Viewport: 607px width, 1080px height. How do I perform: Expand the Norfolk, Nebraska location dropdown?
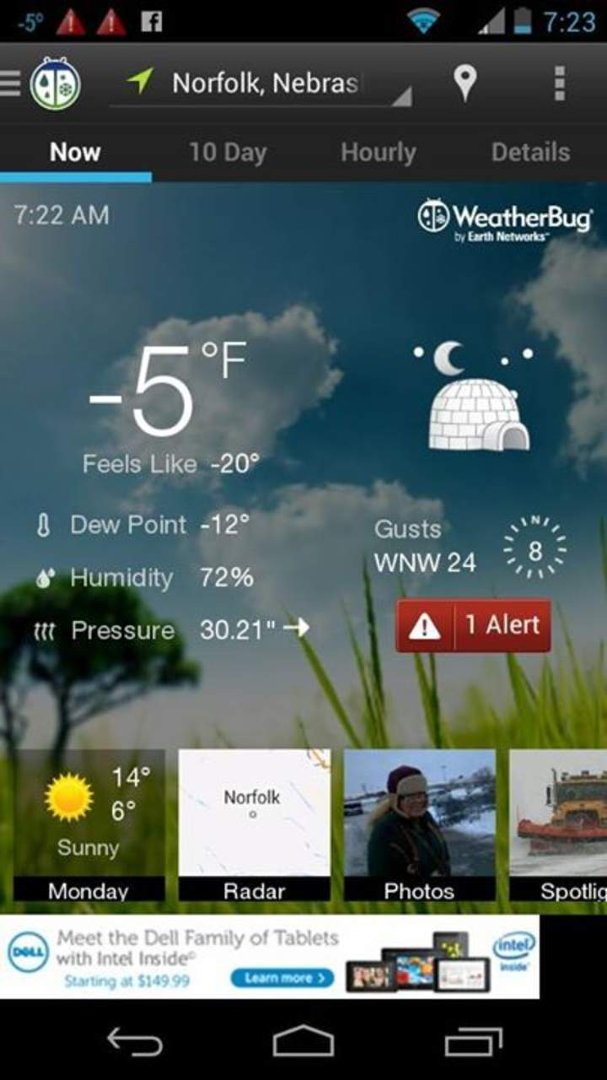click(262, 83)
